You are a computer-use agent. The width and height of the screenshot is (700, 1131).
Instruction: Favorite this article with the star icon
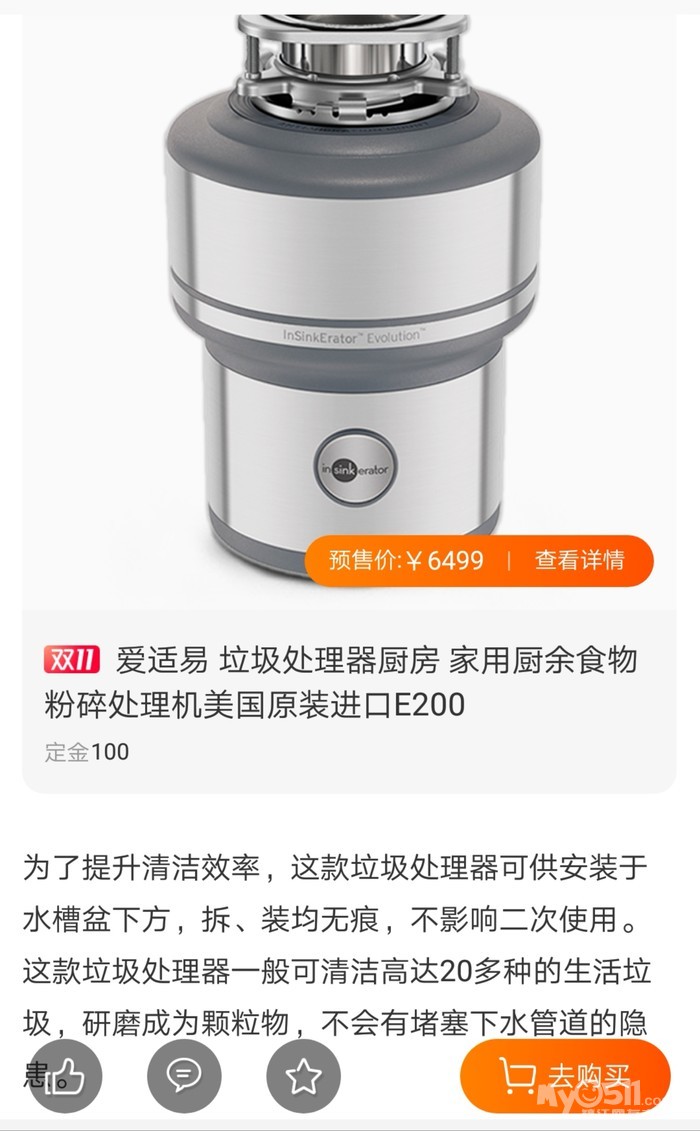coord(303,1077)
